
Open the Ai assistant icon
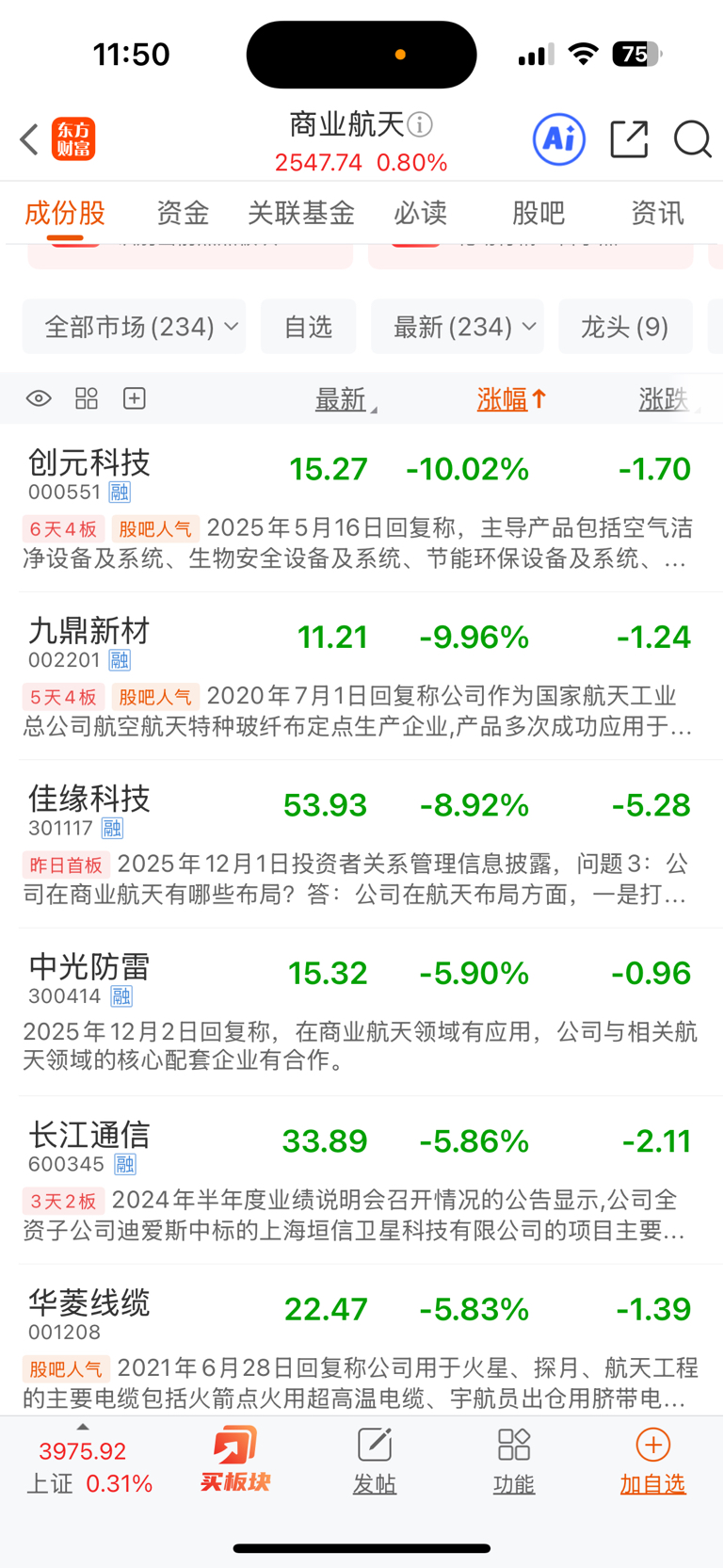559,139
